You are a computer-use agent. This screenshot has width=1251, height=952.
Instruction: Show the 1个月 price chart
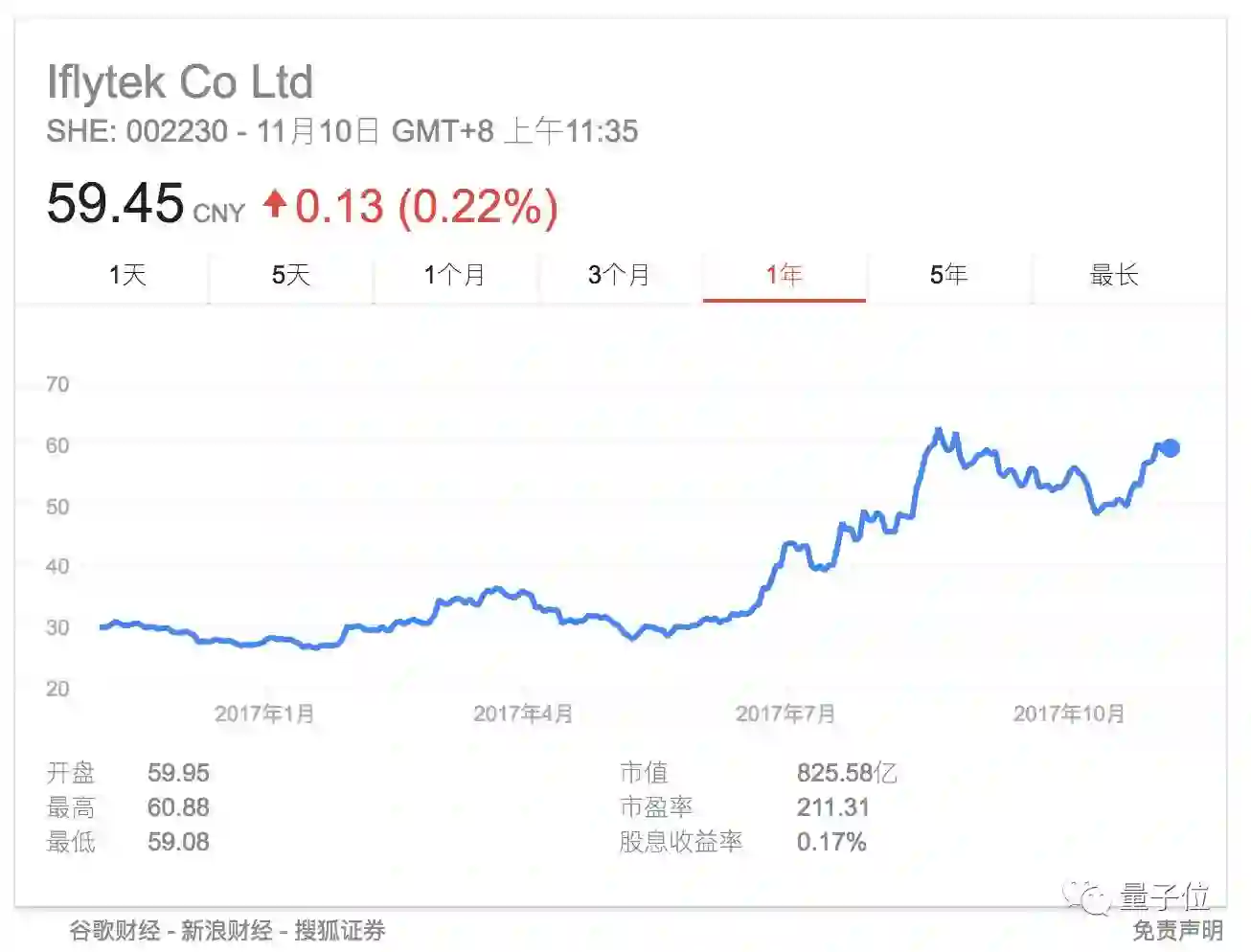(x=455, y=276)
